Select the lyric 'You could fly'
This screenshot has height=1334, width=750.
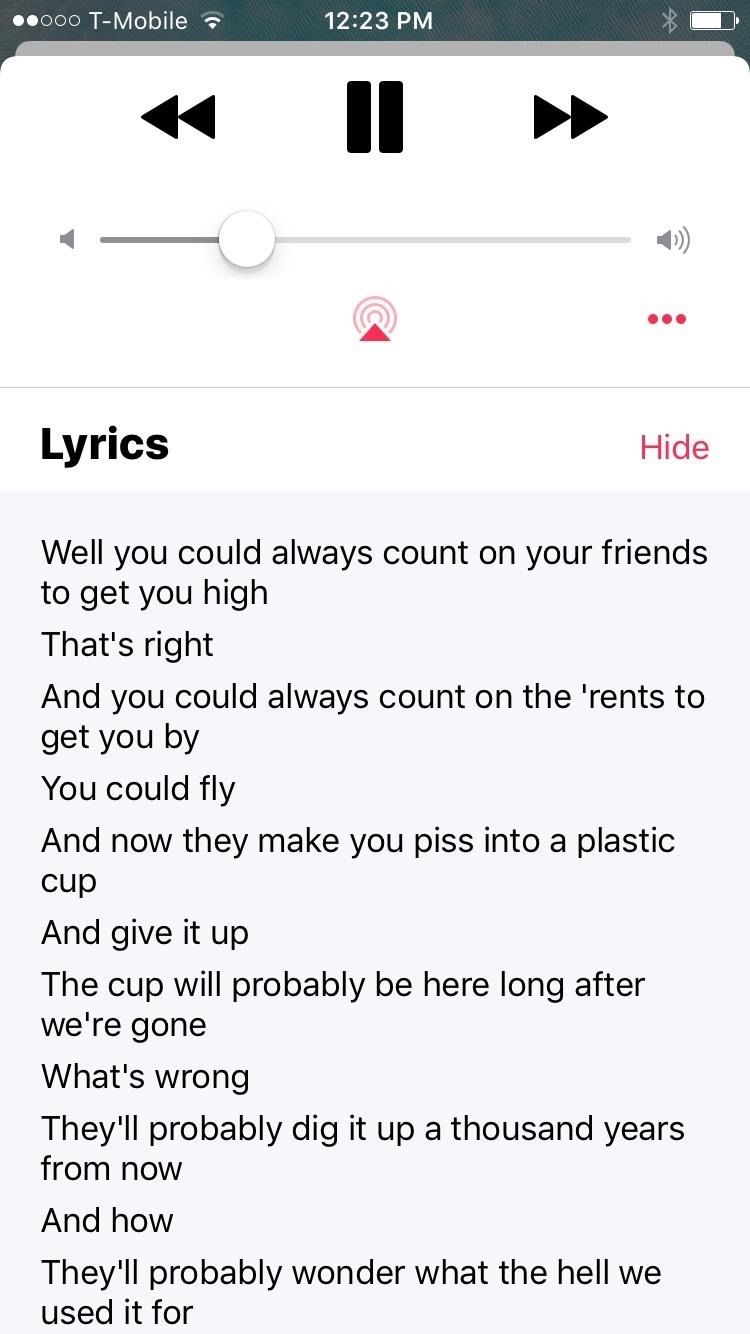pyautogui.click(x=138, y=788)
